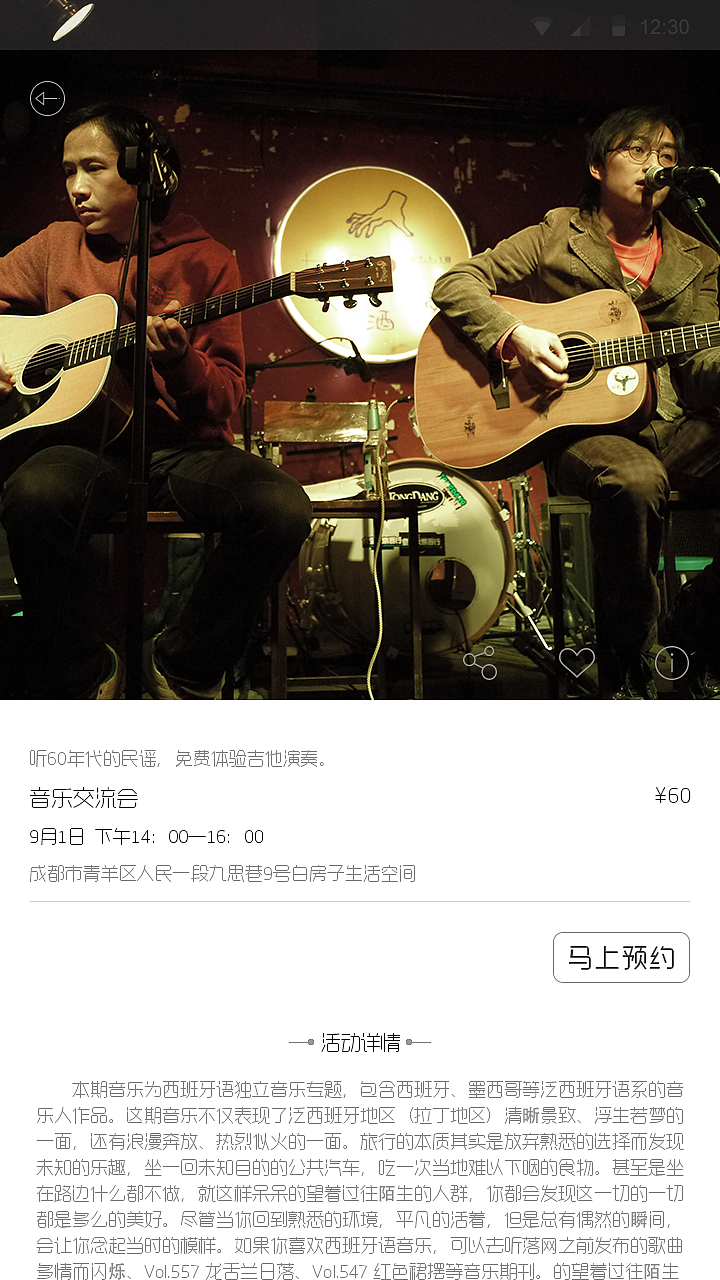This screenshot has width=720, height=1280.
Task: Share this music event
Action: 480,662
